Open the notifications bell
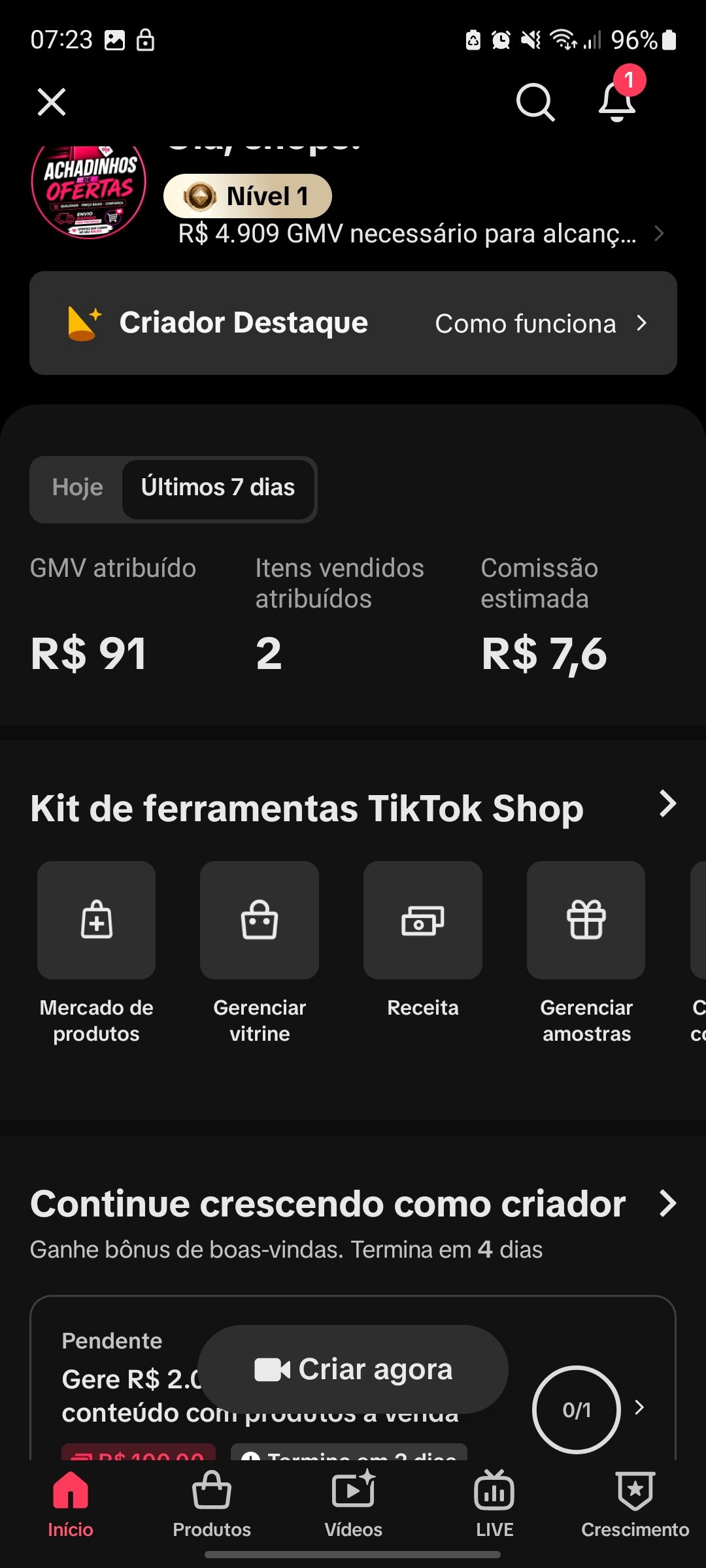The height and width of the screenshot is (1568, 706). 618,102
